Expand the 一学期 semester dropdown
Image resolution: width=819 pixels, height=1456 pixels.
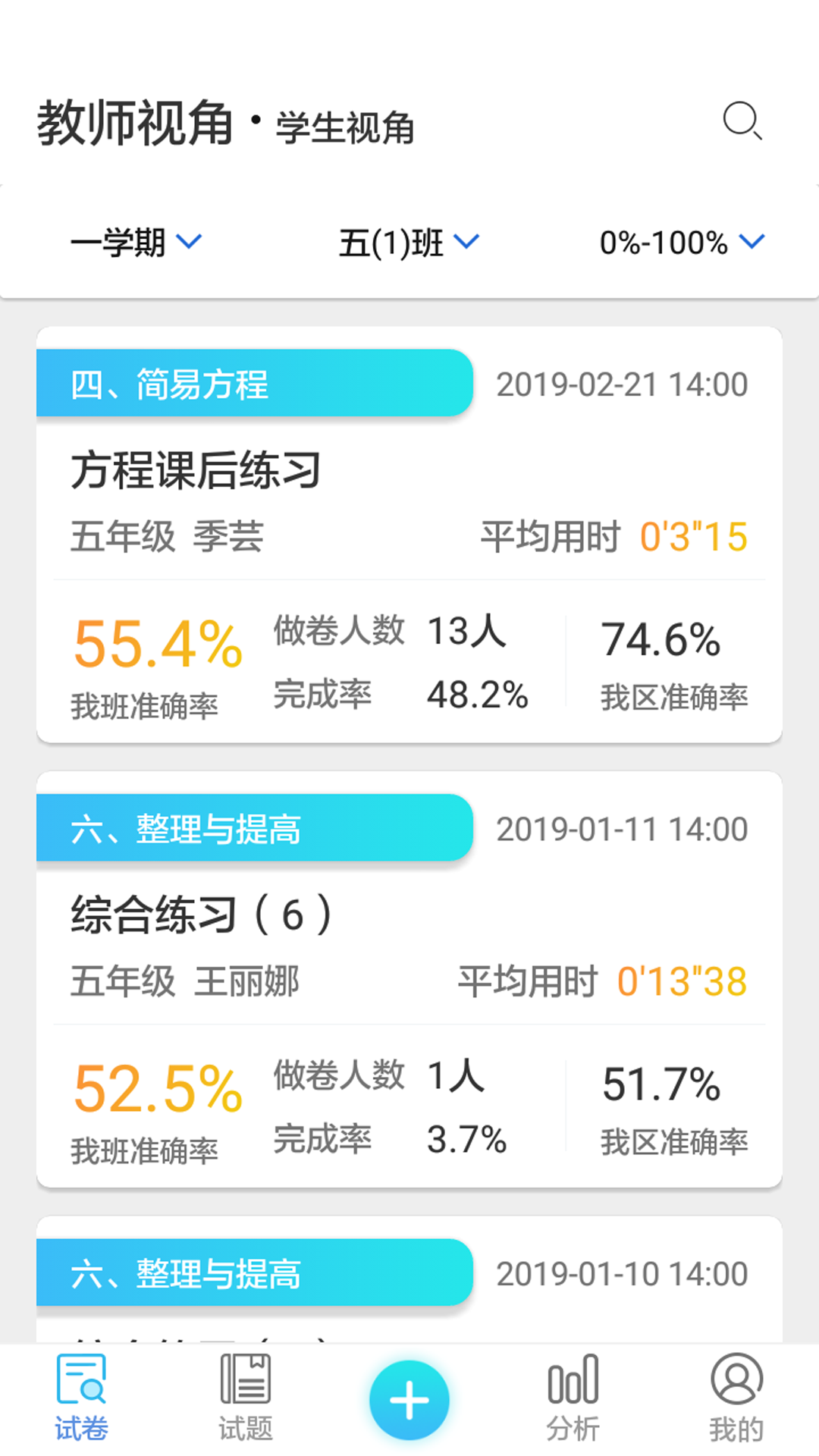pyautogui.click(x=135, y=241)
